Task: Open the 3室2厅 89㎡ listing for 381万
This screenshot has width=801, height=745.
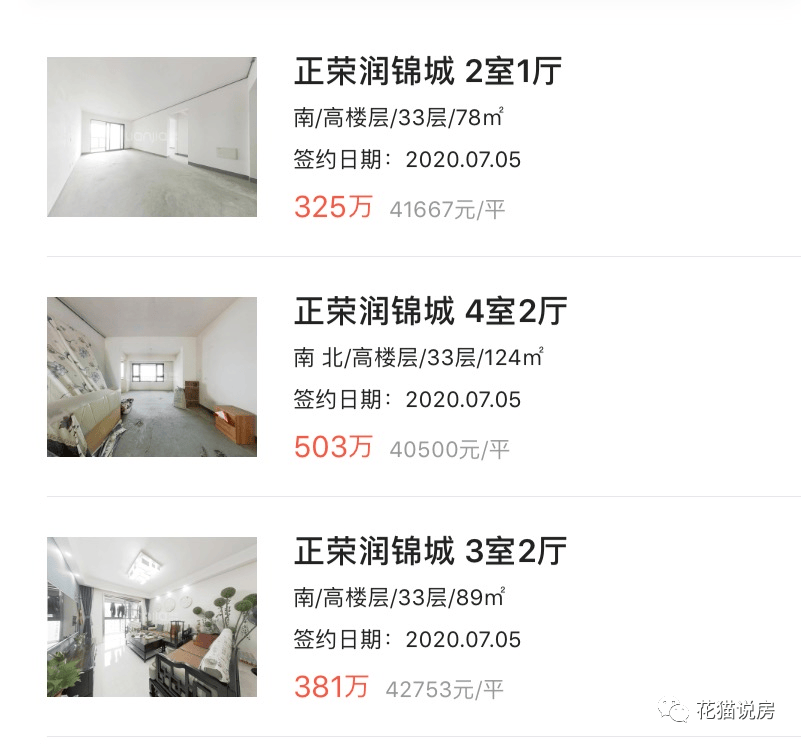Action: tap(430, 552)
